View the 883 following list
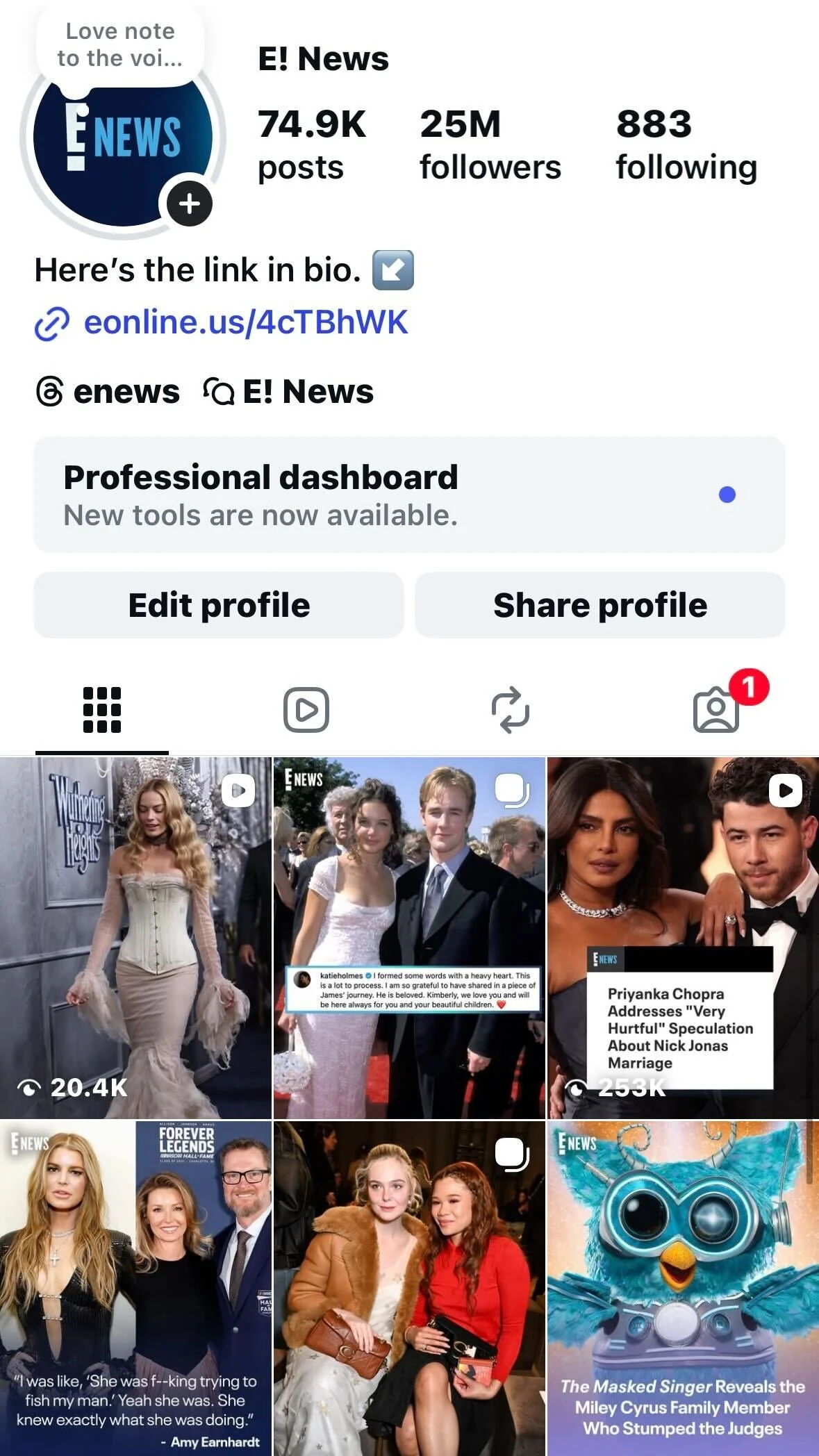The image size is (819, 1456). (x=686, y=144)
